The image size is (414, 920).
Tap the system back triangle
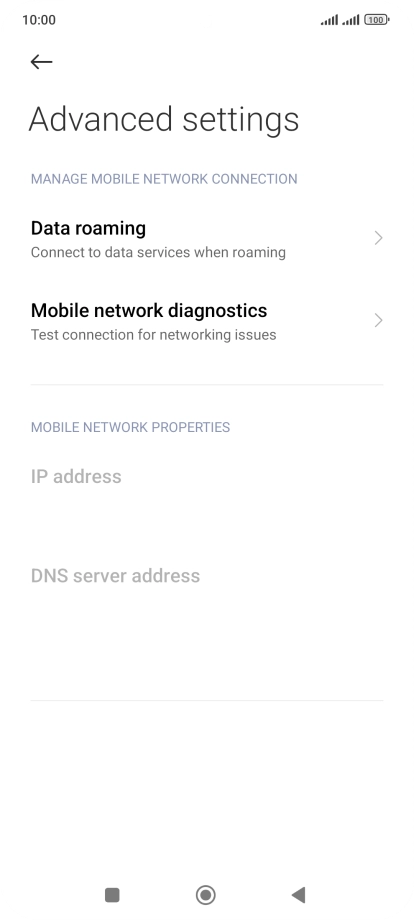[298, 895]
